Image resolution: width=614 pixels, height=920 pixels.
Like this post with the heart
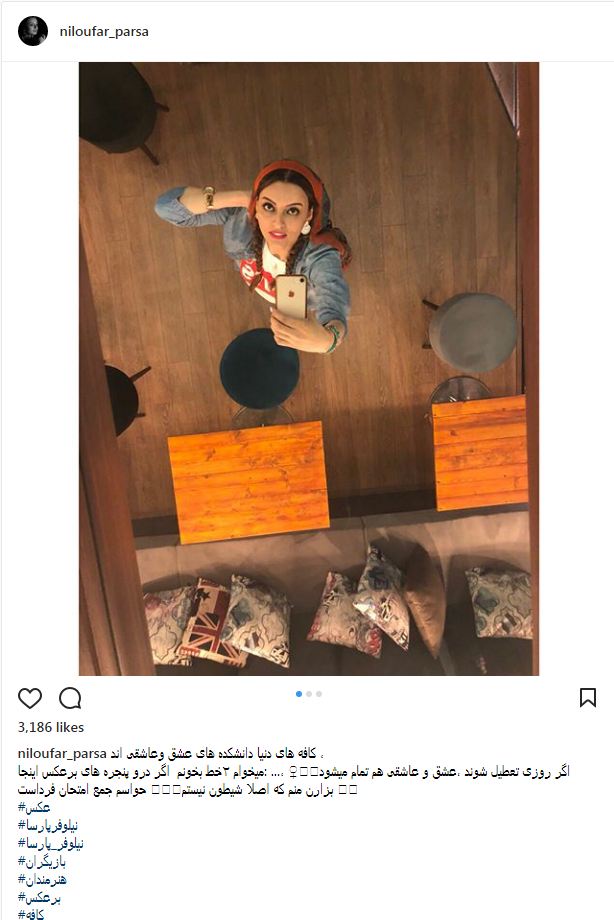click(31, 698)
